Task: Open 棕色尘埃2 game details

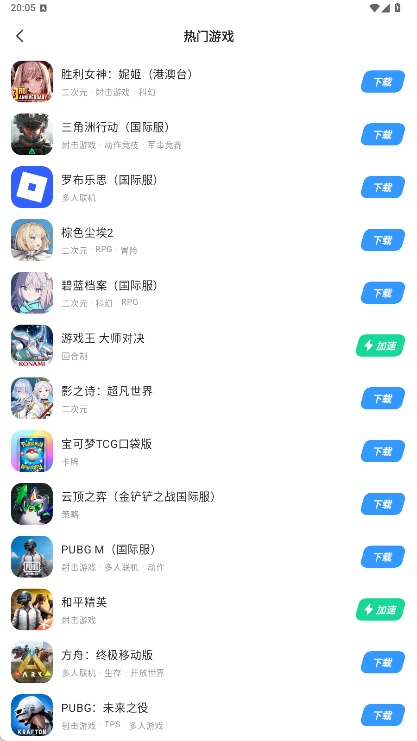Action: [x=208, y=240]
